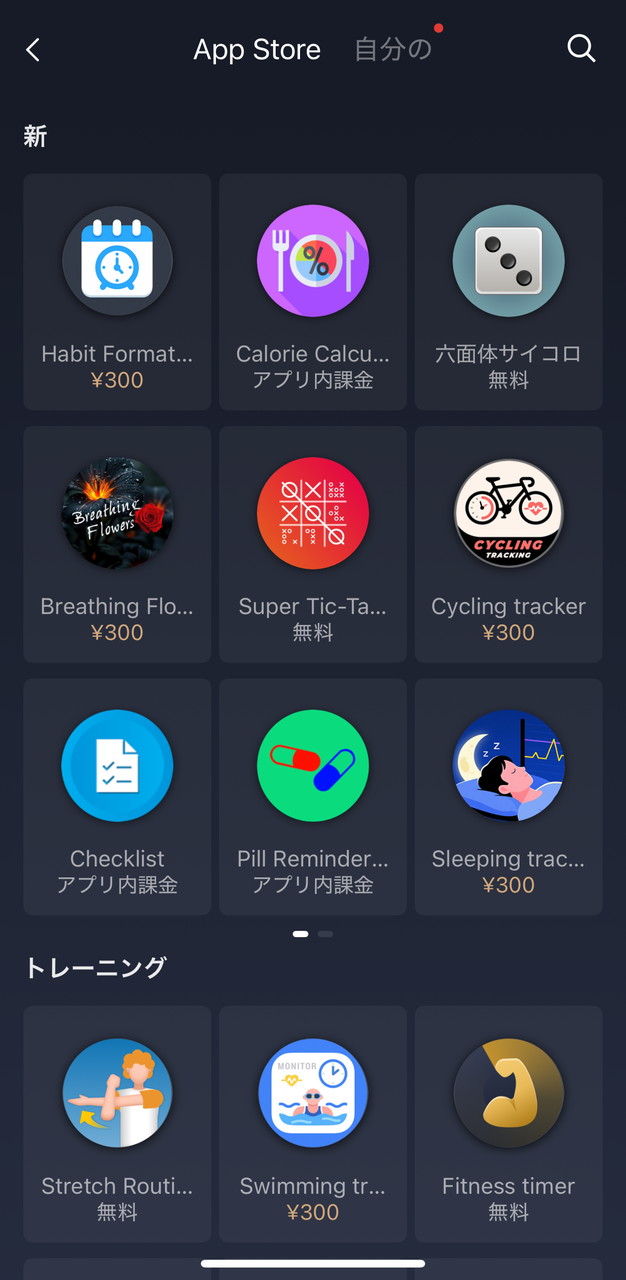Screen dimensions: 626x1280
Task: Open the 六面体サイコロ dice app
Action: coord(508,291)
